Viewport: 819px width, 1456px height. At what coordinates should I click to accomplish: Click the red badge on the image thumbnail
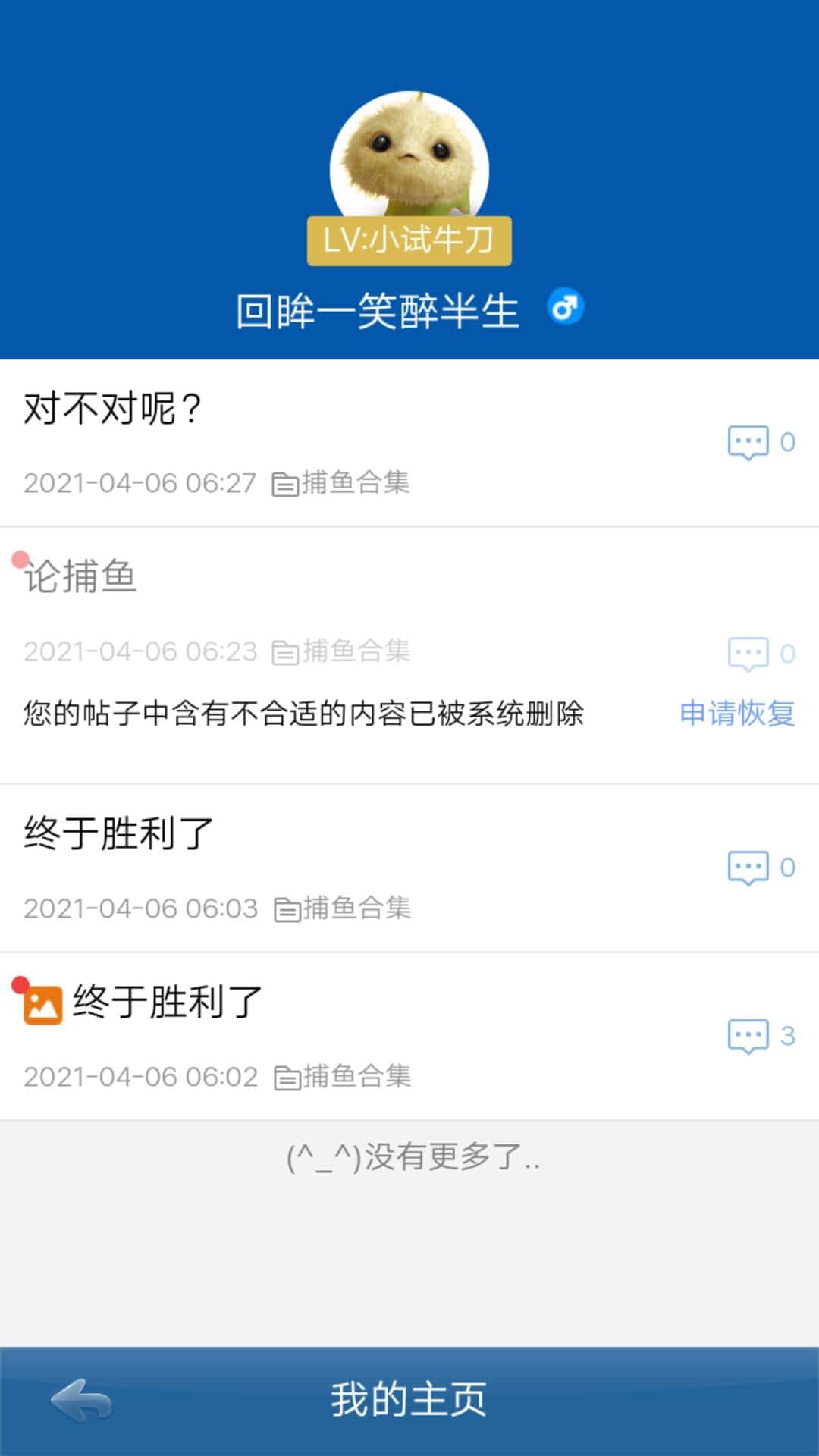20,984
